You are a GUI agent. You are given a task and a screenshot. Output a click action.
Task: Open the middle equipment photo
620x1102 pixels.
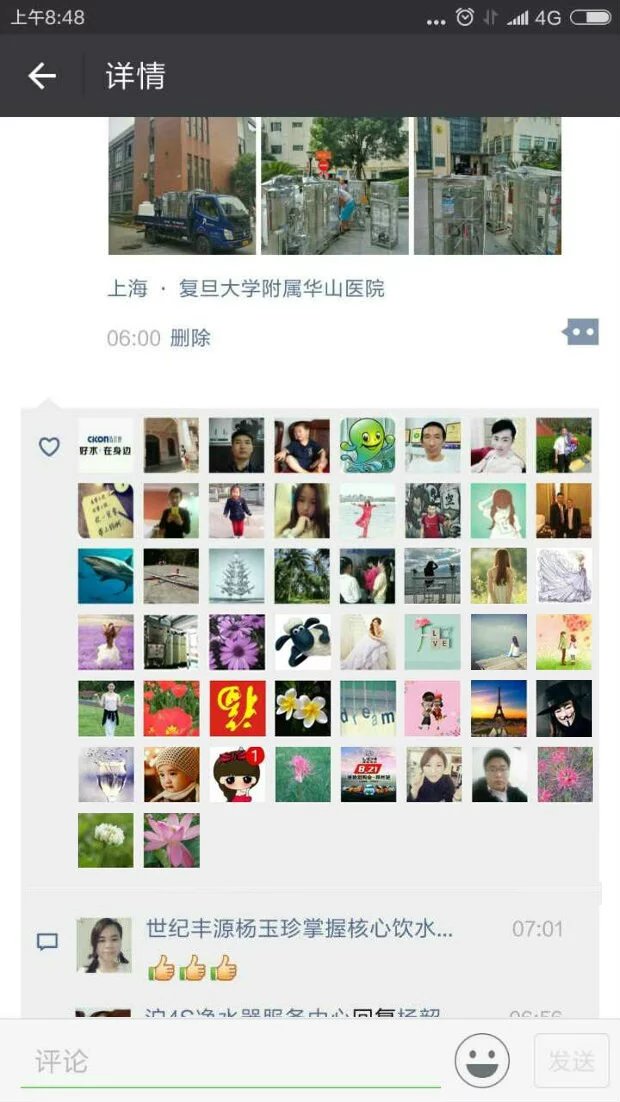click(x=335, y=186)
